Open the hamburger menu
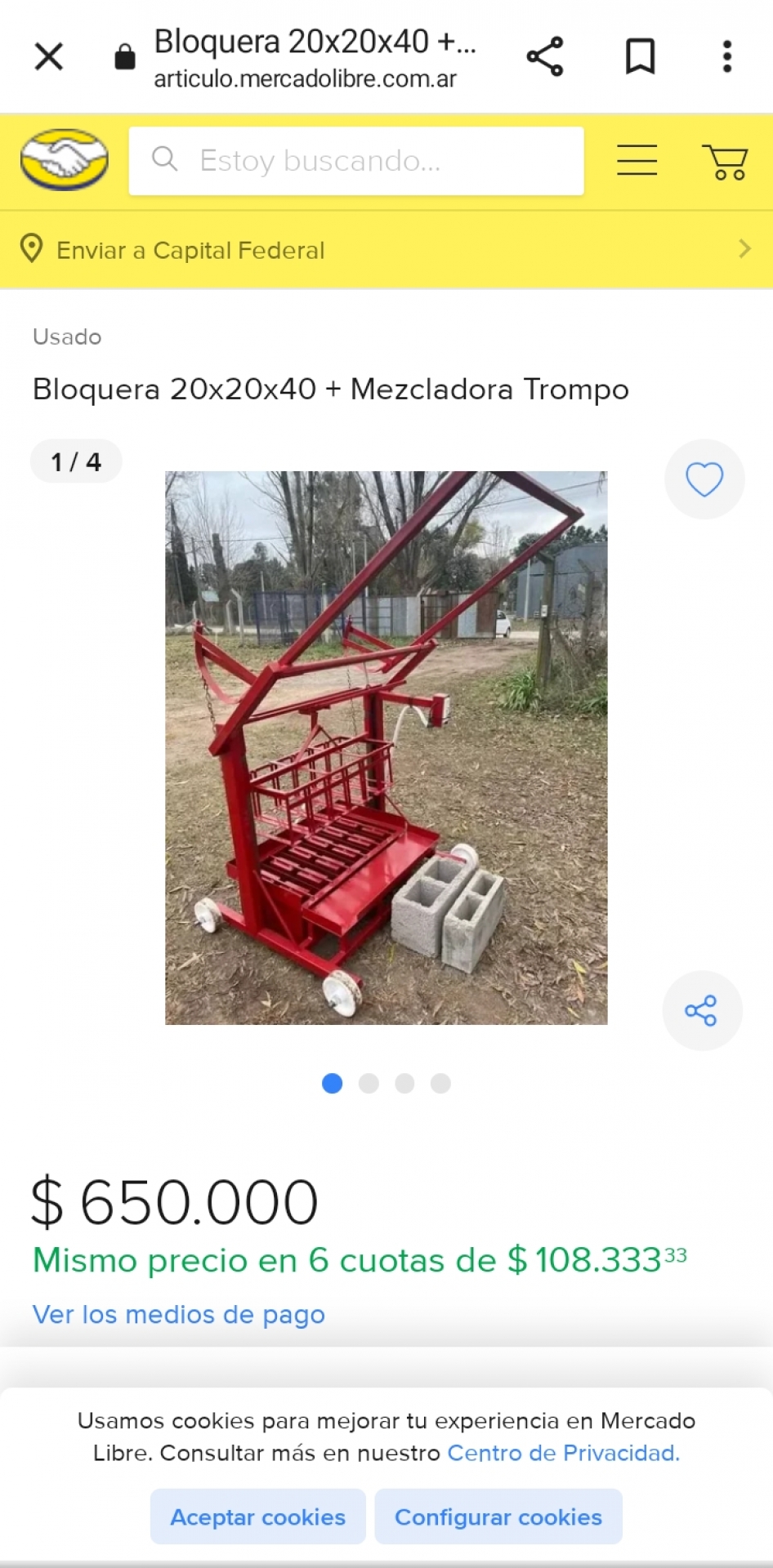773x1568 pixels. [637, 160]
